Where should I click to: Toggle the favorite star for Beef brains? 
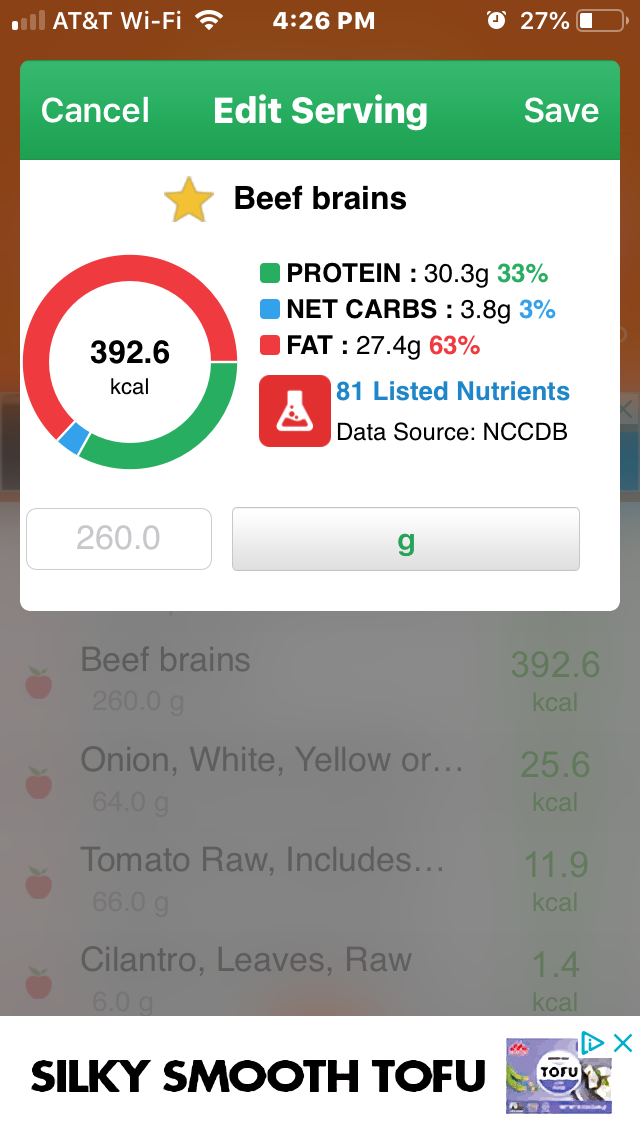[x=188, y=199]
